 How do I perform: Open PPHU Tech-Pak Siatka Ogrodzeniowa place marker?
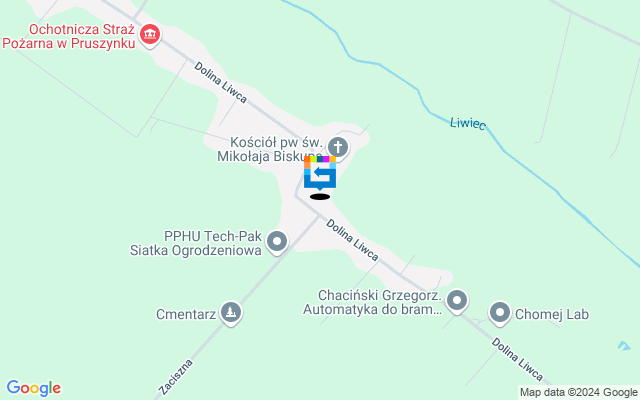point(277,241)
